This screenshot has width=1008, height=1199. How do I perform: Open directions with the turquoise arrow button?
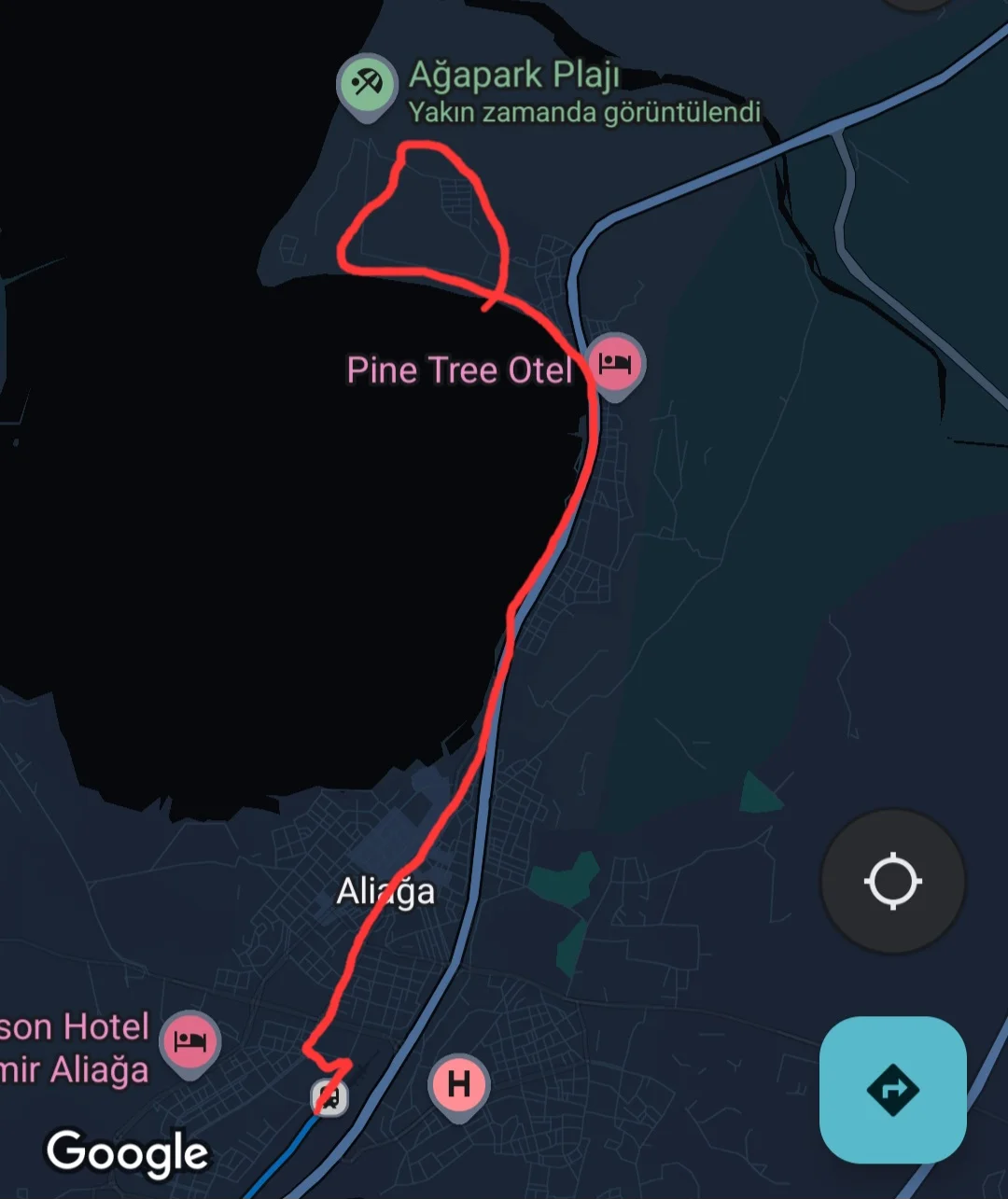pyautogui.click(x=892, y=1089)
